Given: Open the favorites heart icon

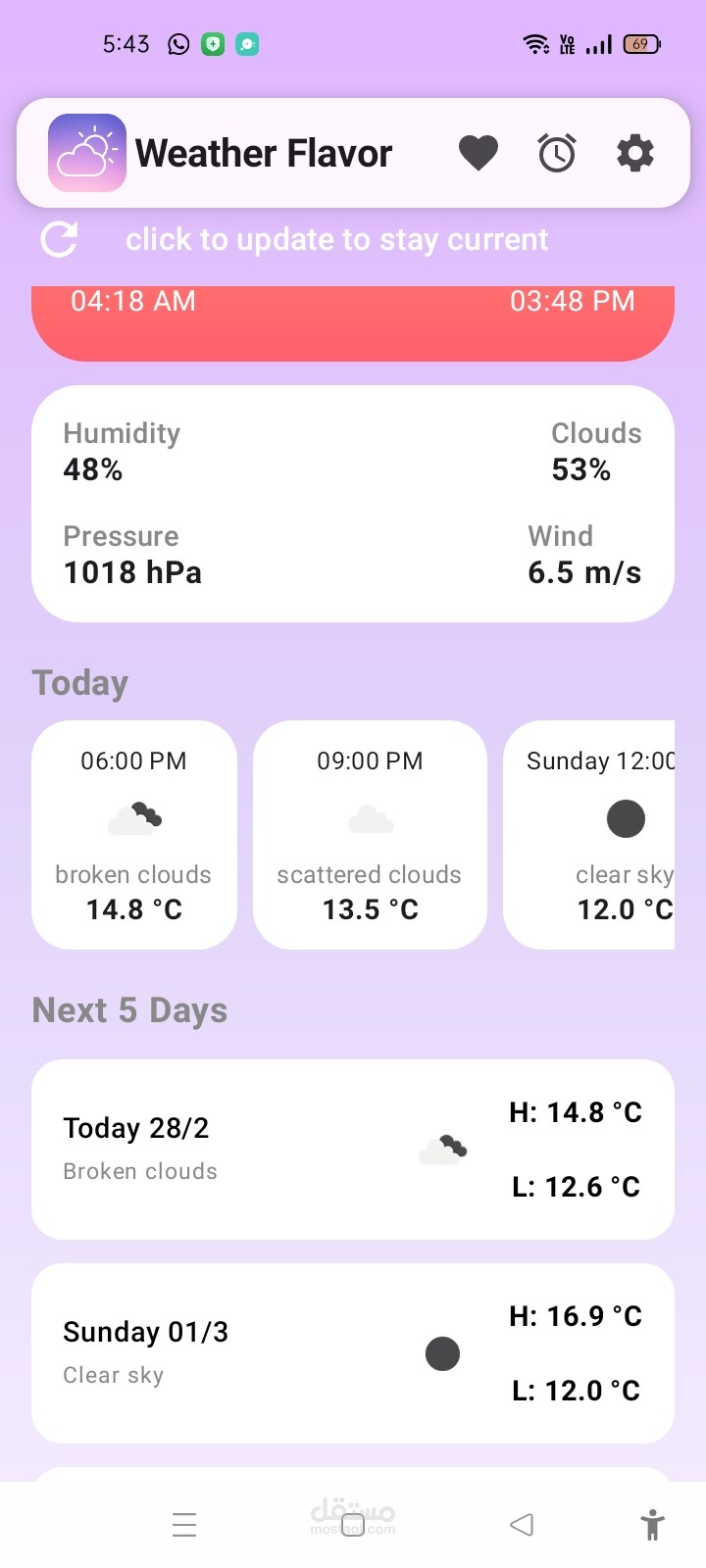Looking at the screenshot, I should tap(479, 154).
